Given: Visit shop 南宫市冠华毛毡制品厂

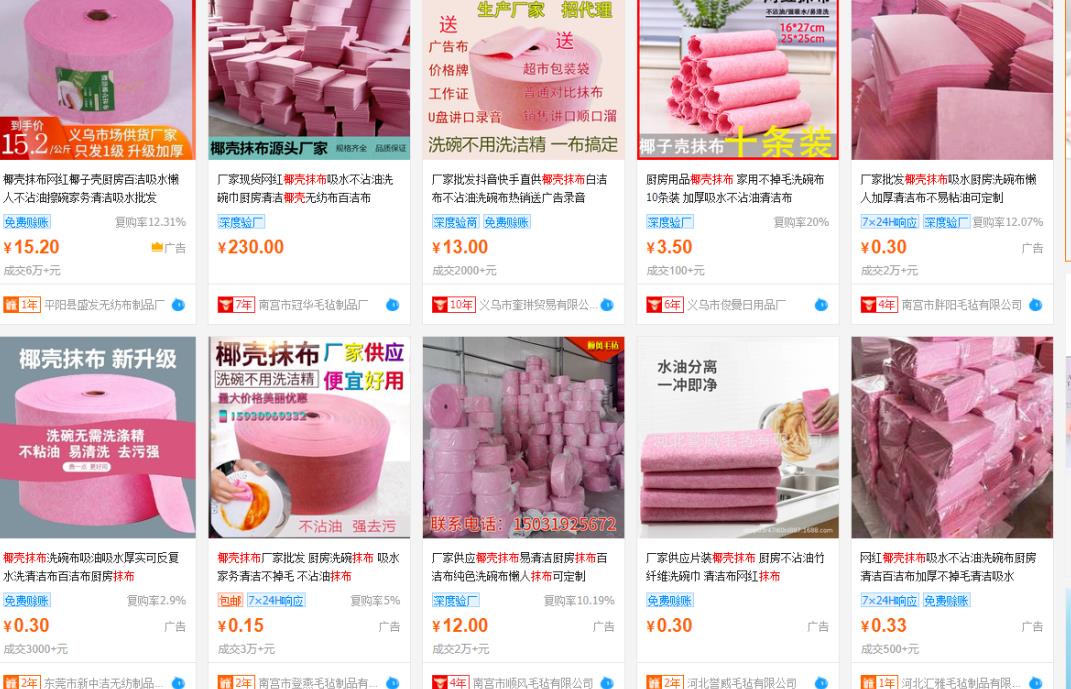Looking at the screenshot, I should [x=313, y=305].
